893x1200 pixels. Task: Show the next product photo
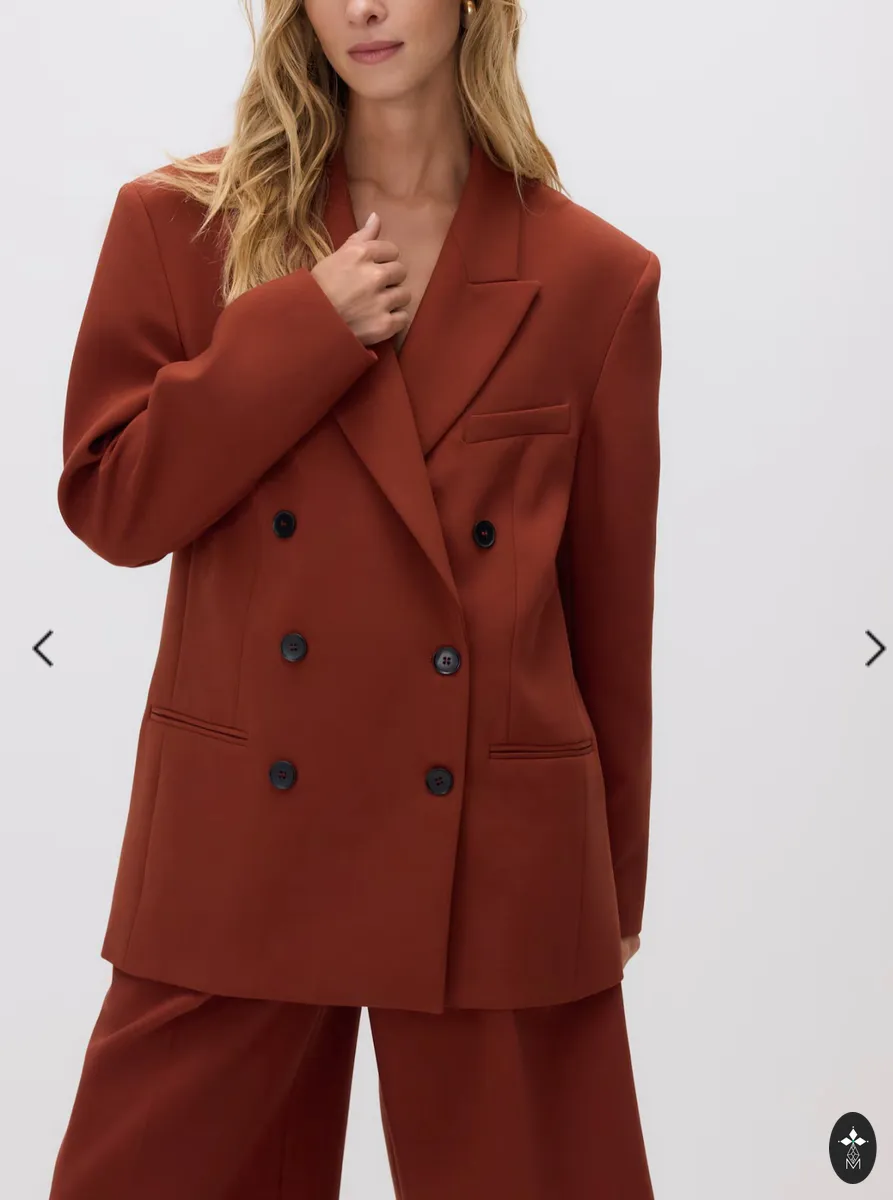(875, 648)
